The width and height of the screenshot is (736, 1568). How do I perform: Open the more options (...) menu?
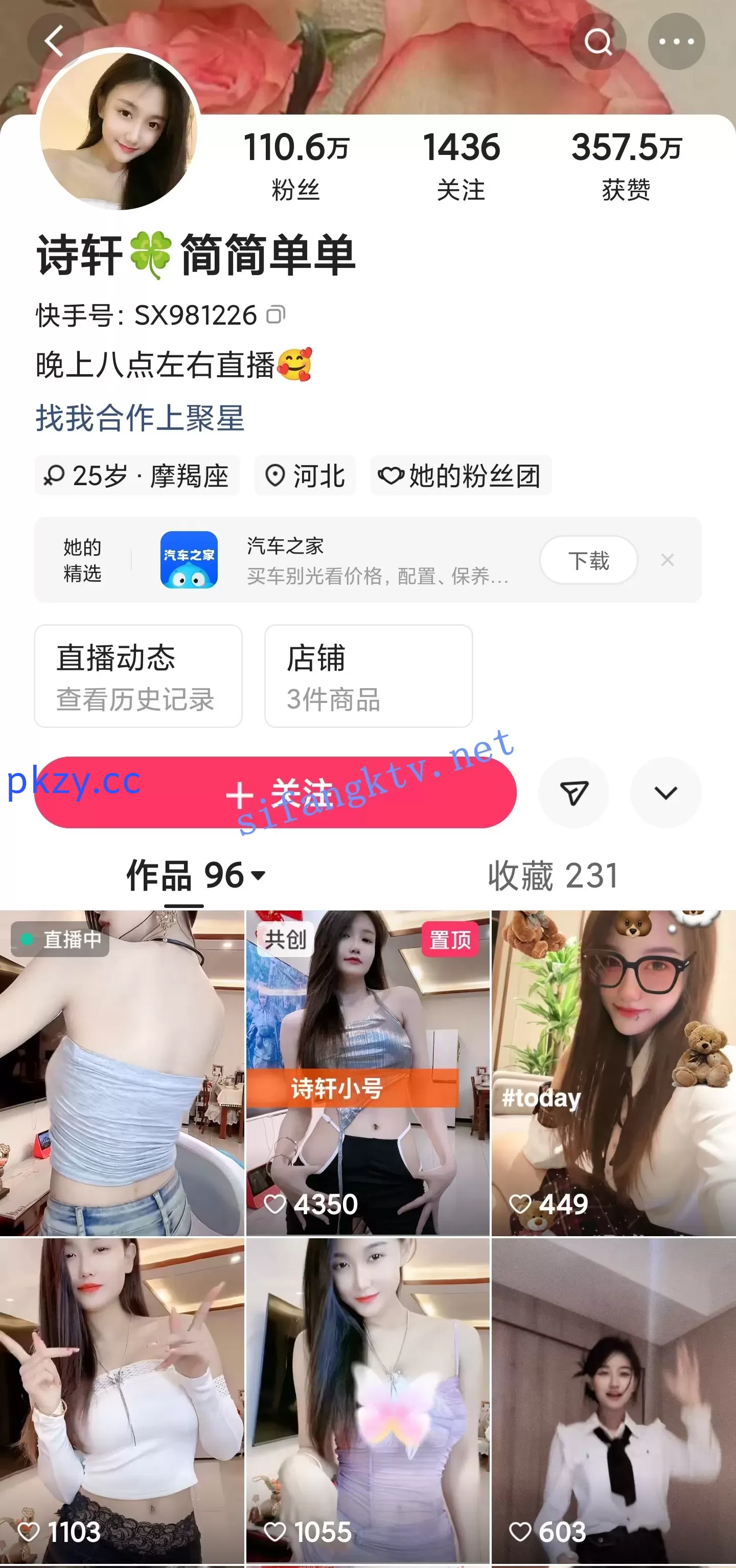(676, 41)
